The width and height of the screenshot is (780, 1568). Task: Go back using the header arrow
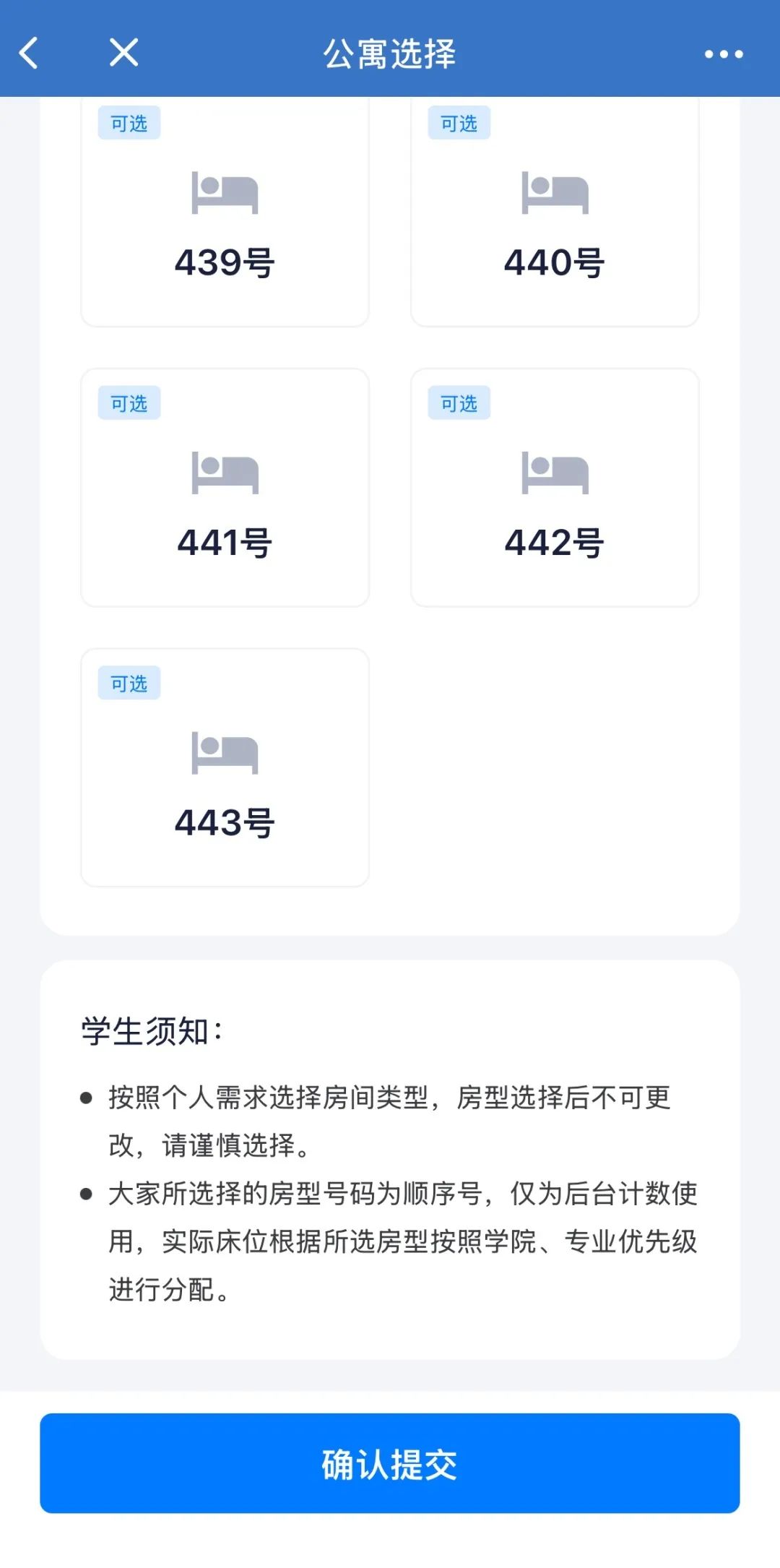click(29, 53)
